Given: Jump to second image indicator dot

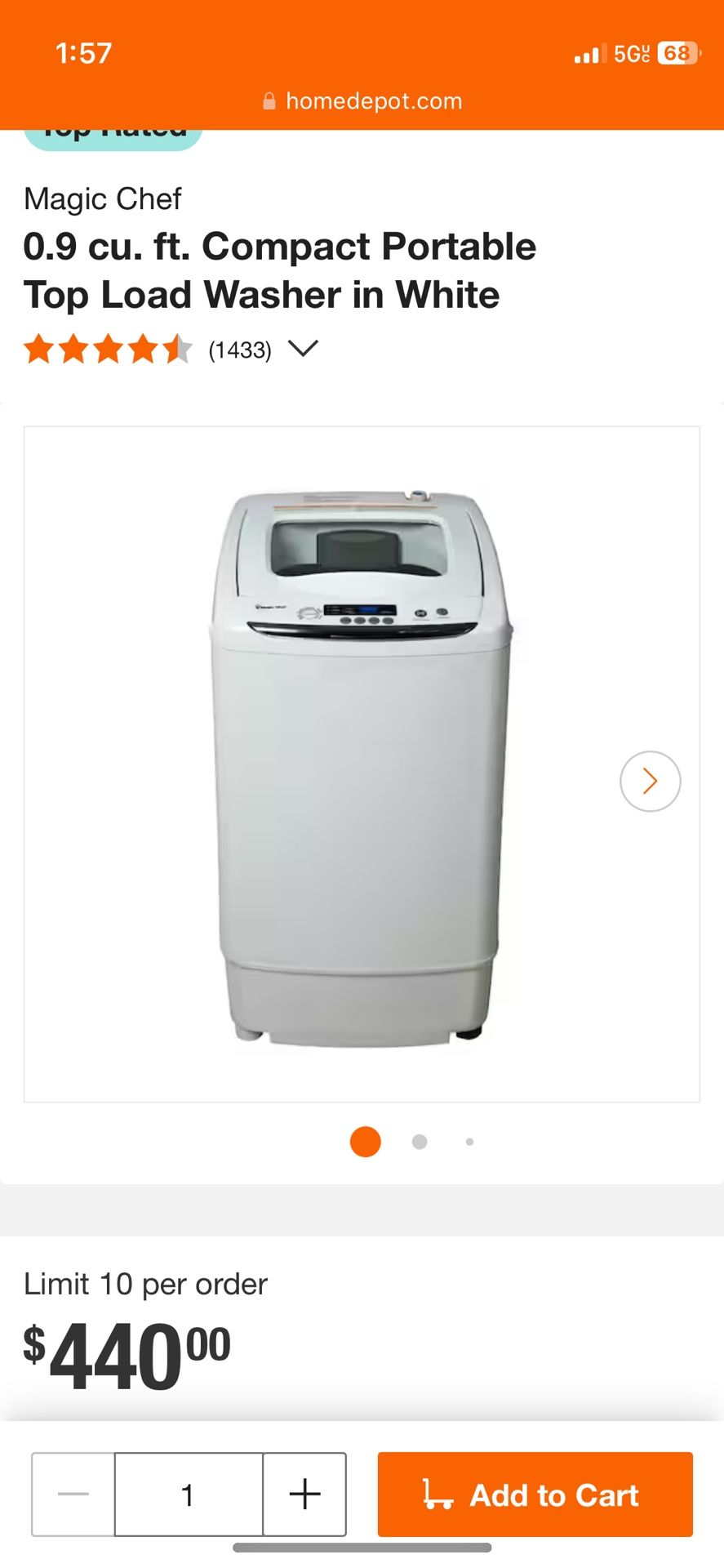Looking at the screenshot, I should coord(420,1142).
